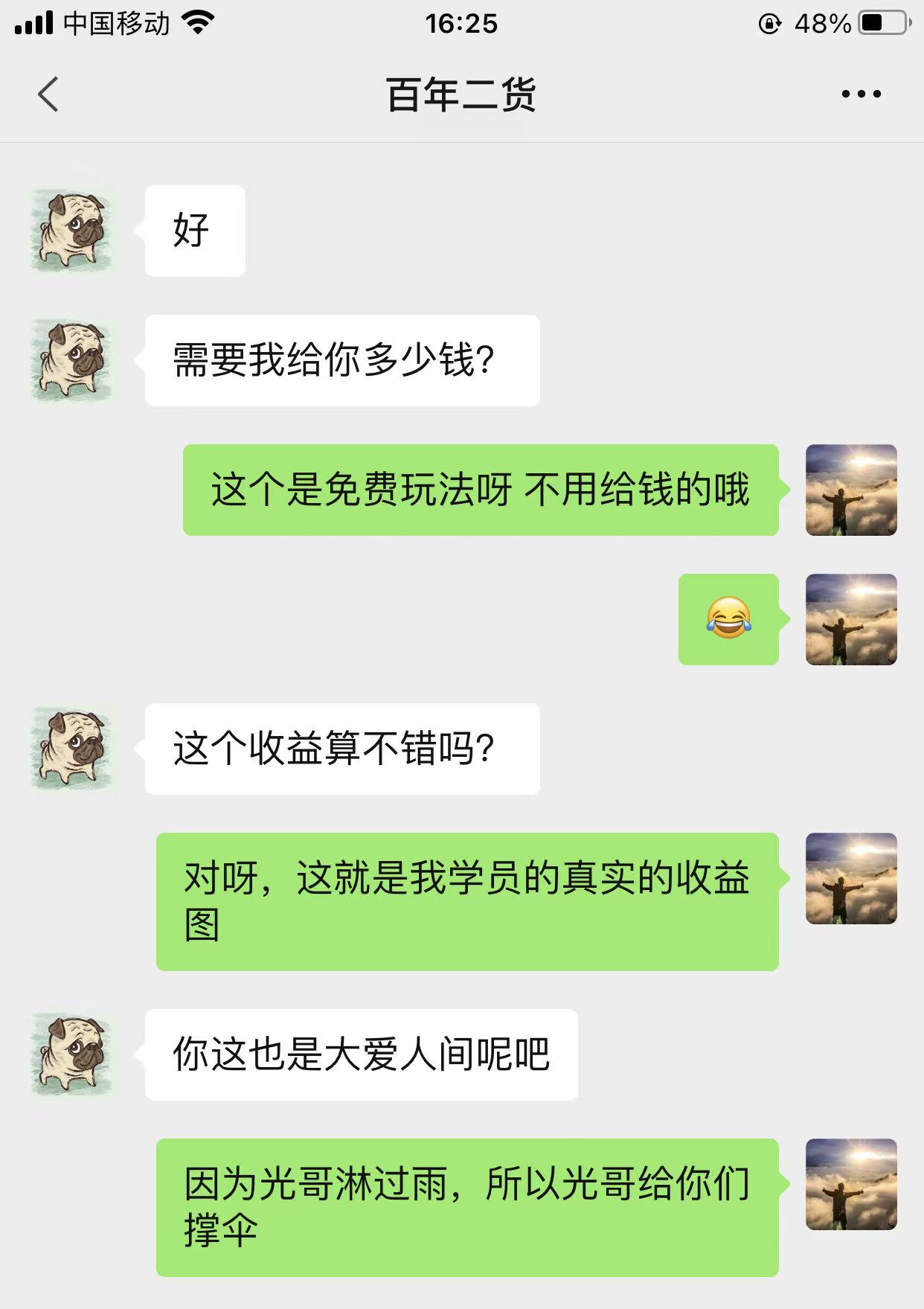Tap the back chevron to exit the chat

(x=48, y=95)
